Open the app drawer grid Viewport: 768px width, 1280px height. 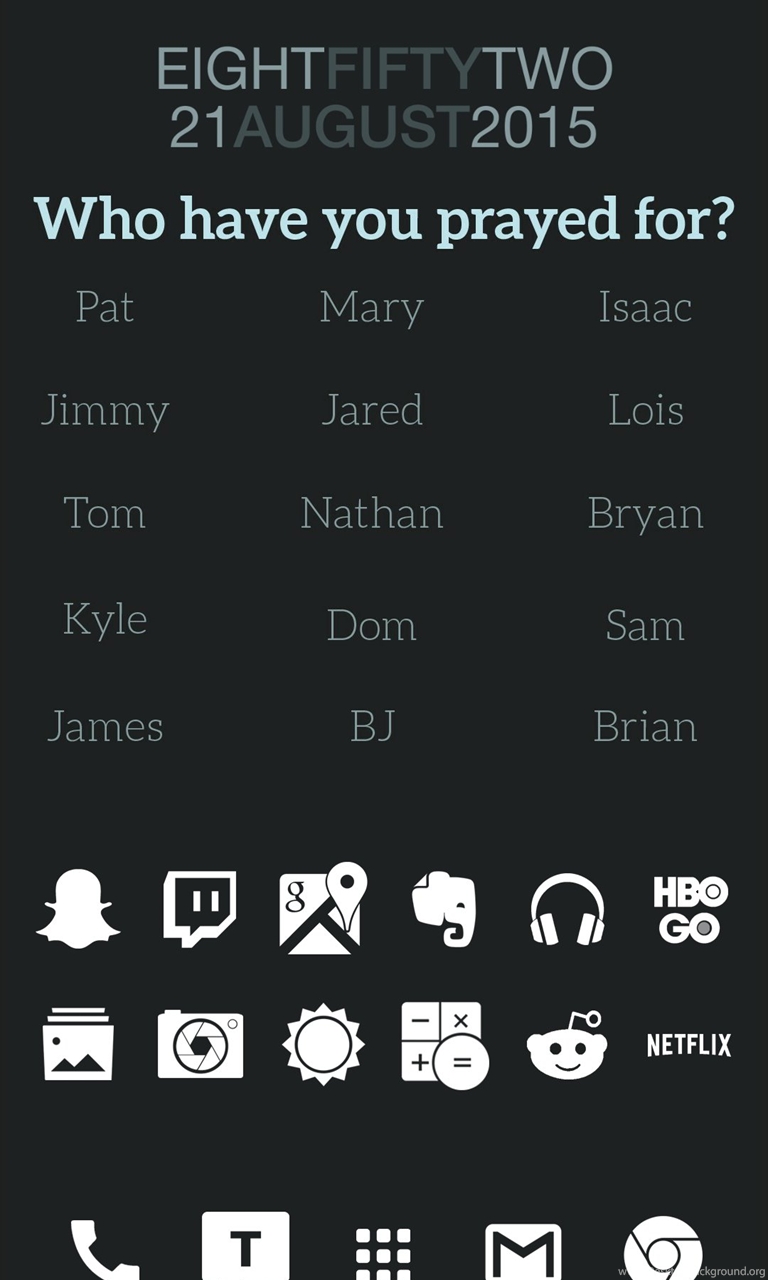(384, 1252)
